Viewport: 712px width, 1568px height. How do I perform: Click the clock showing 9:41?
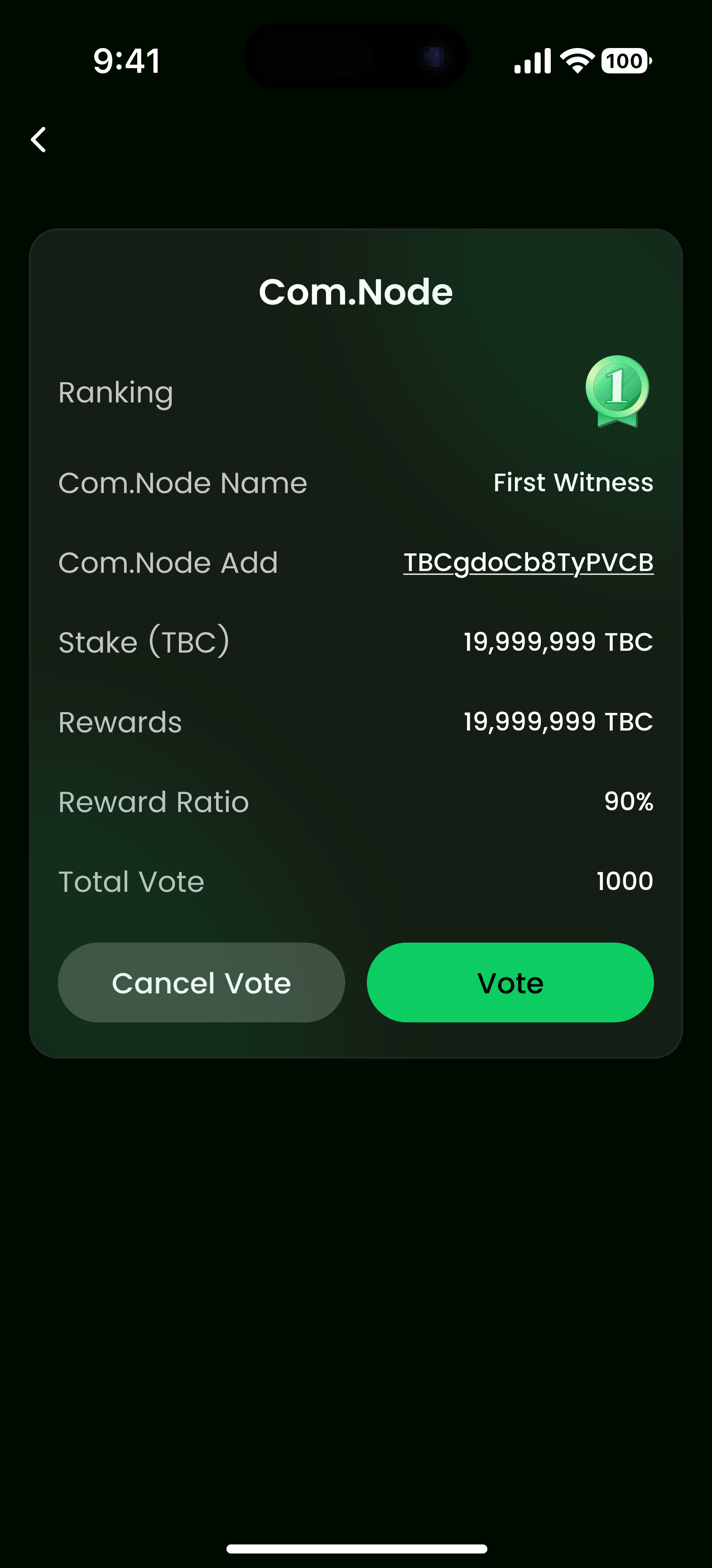[x=125, y=61]
